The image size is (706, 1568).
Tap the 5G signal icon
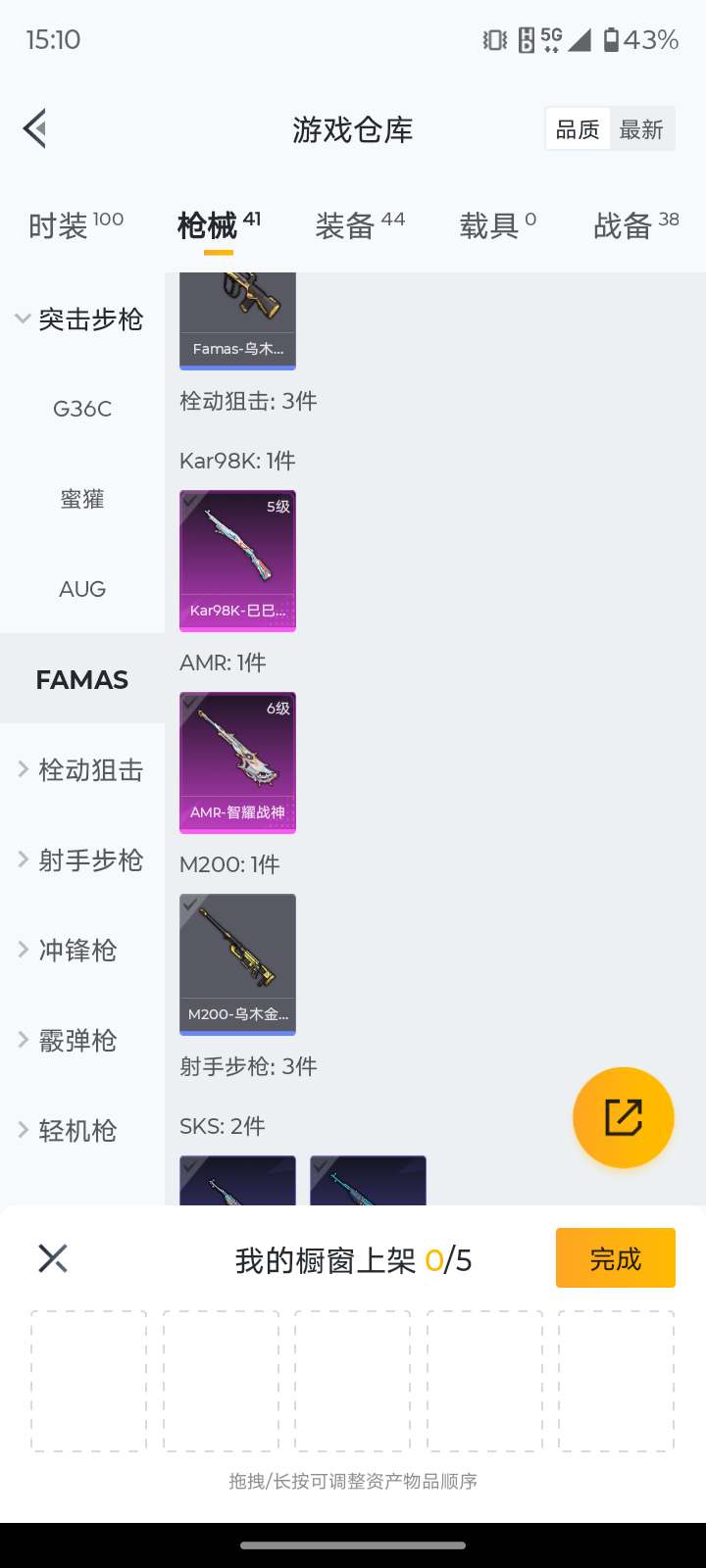tap(551, 40)
